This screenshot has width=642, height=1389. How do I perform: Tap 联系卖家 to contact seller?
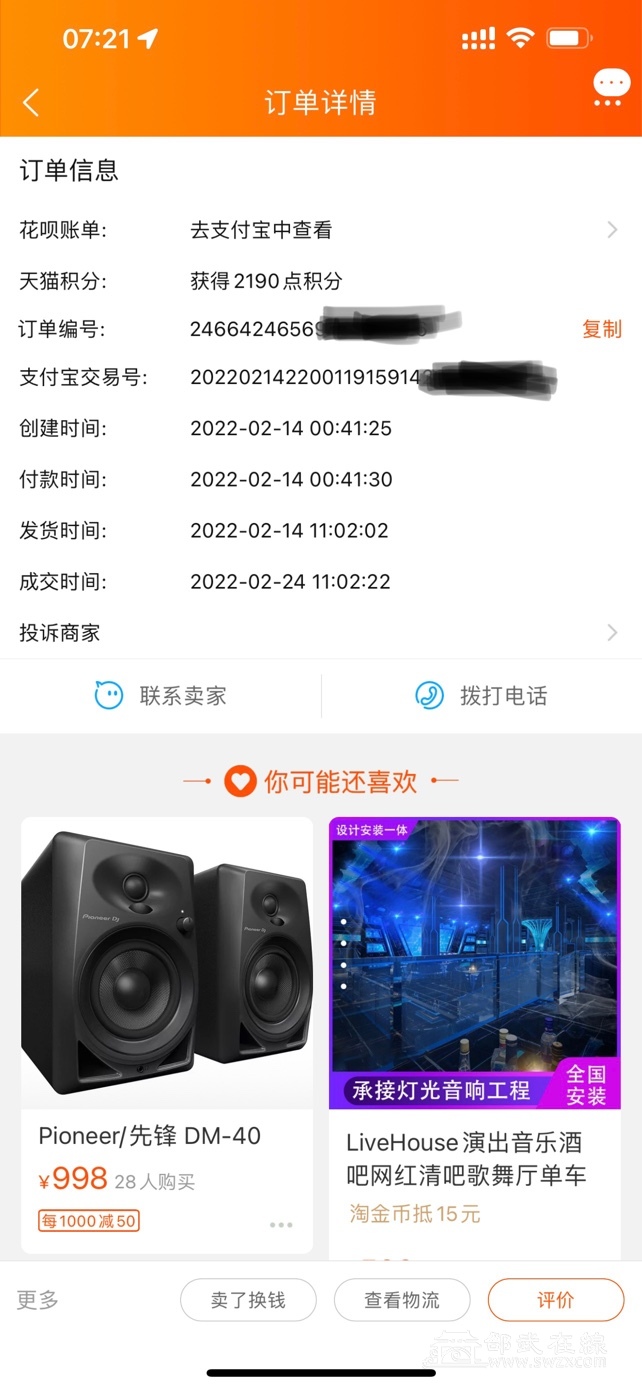tap(161, 696)
